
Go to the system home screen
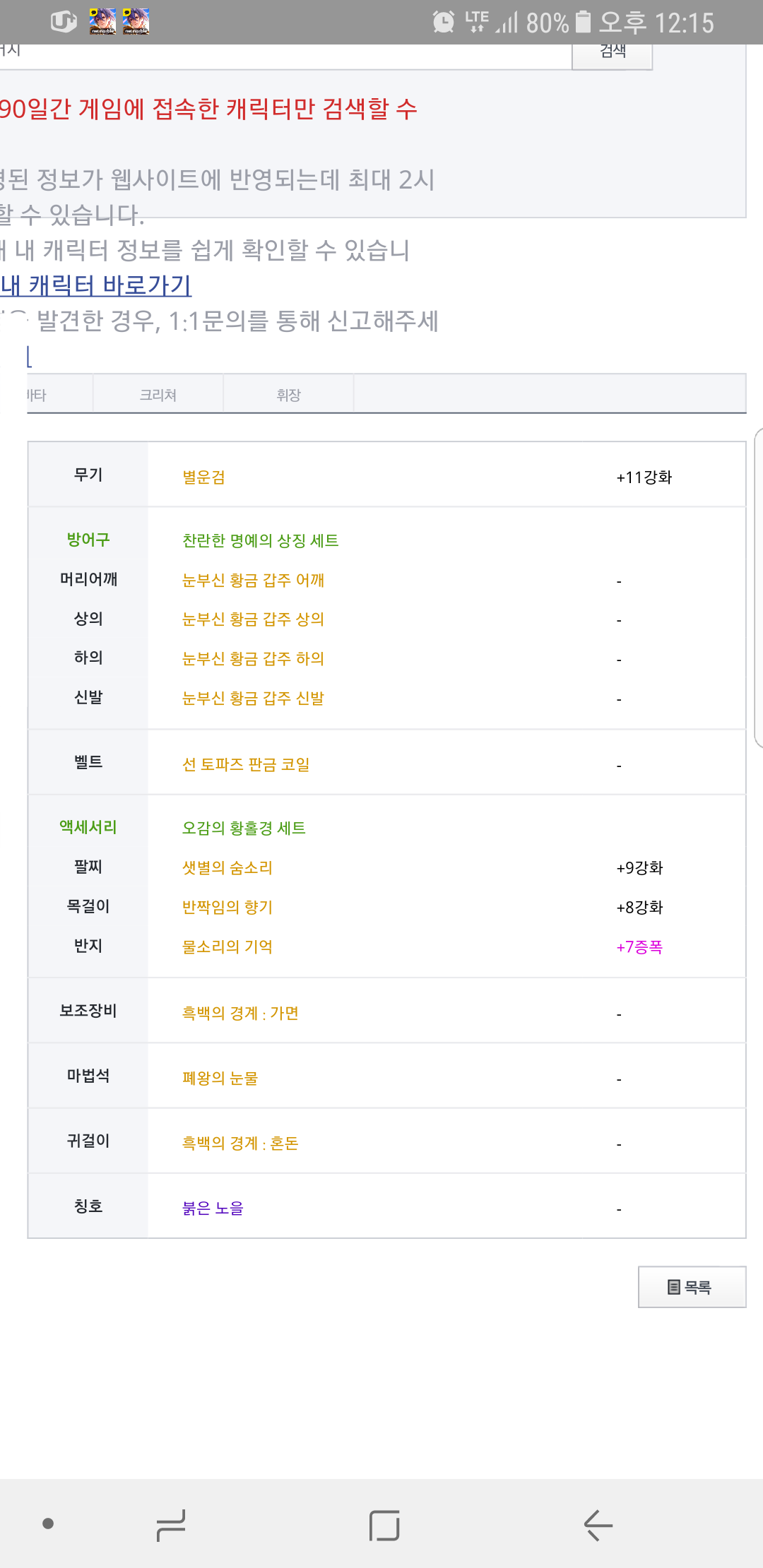[384, 1525]
